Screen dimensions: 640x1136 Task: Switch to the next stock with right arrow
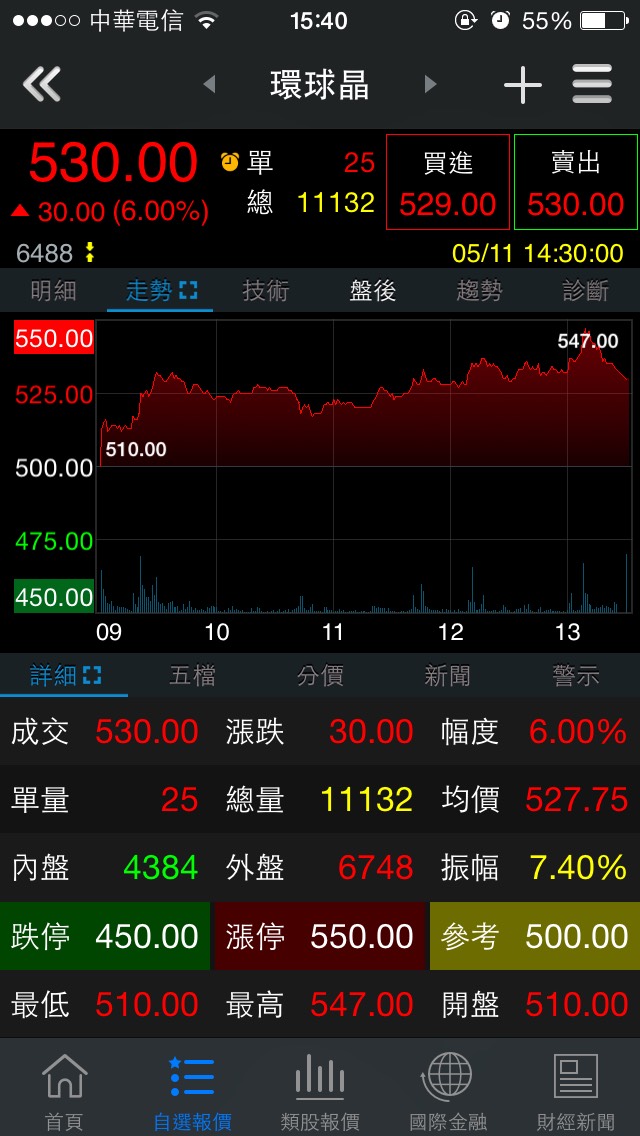pos(431,85)
